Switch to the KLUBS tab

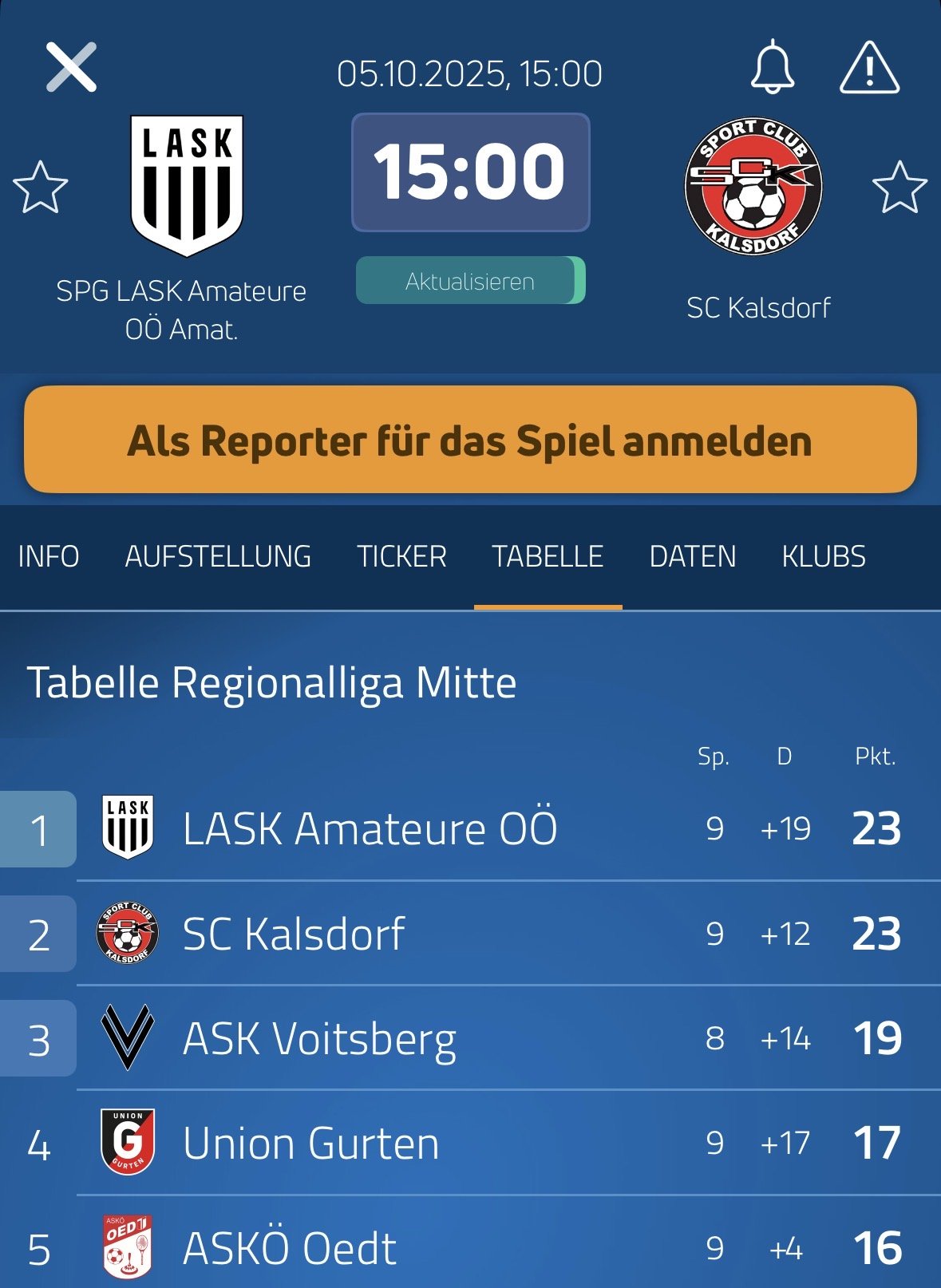824,556
